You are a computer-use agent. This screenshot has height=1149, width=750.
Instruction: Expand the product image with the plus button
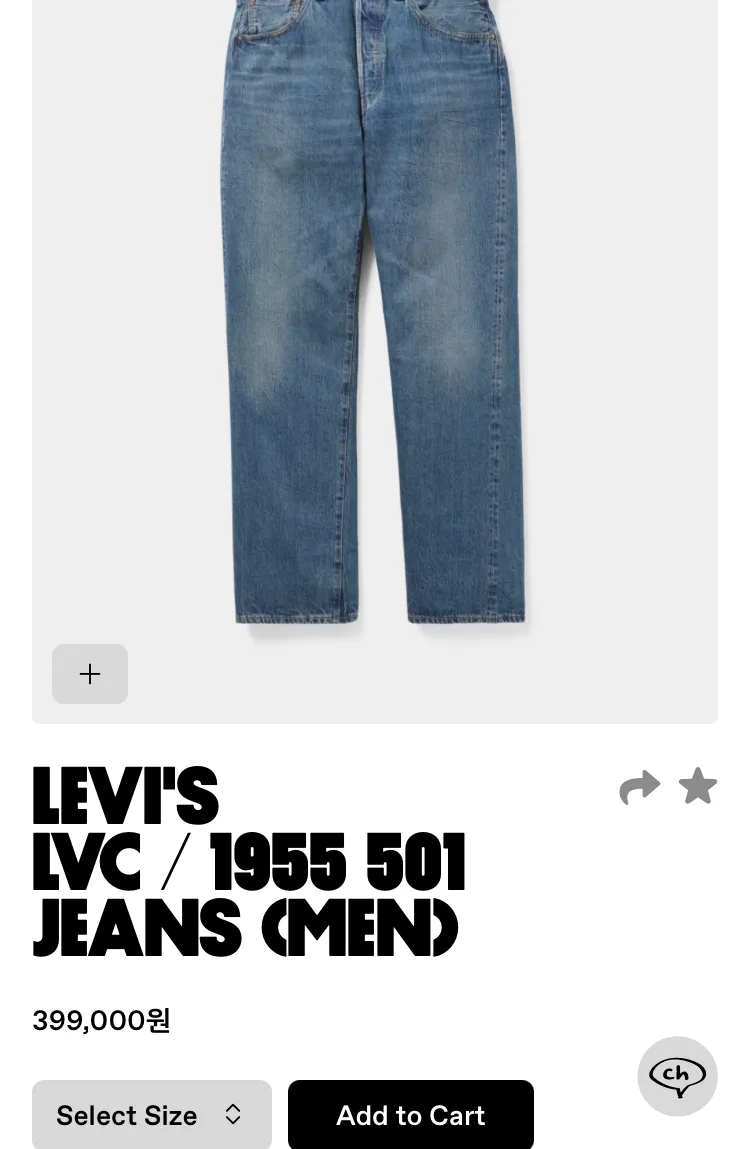tap(89, 673)
